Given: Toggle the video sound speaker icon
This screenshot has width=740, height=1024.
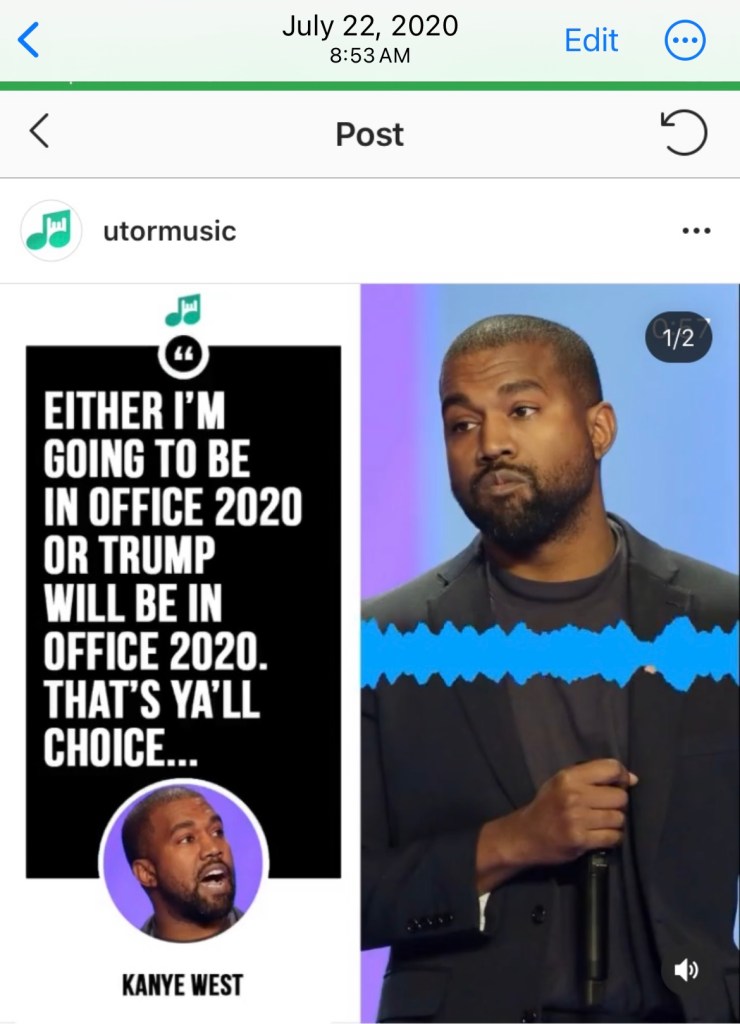Looking at the screenshot, I should (686, 970).
